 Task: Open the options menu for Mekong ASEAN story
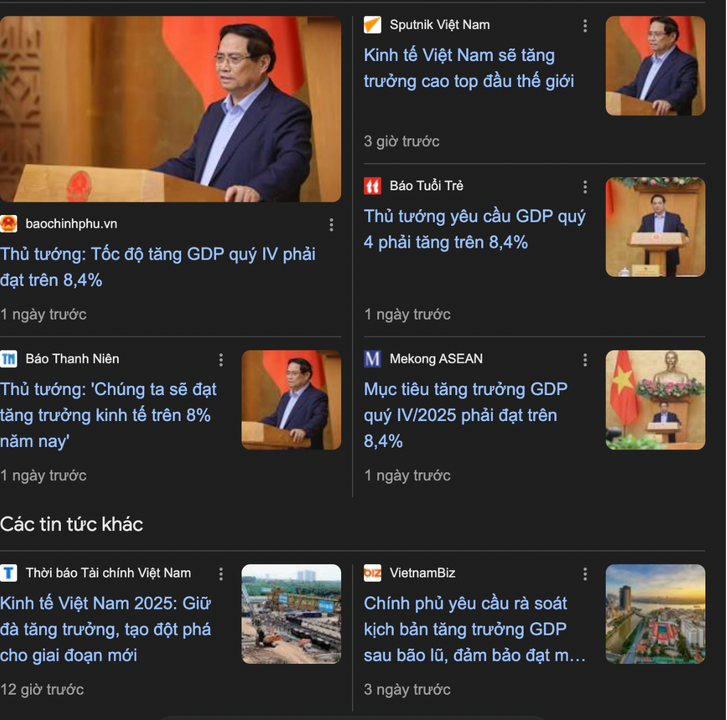(x=585, y=360)
